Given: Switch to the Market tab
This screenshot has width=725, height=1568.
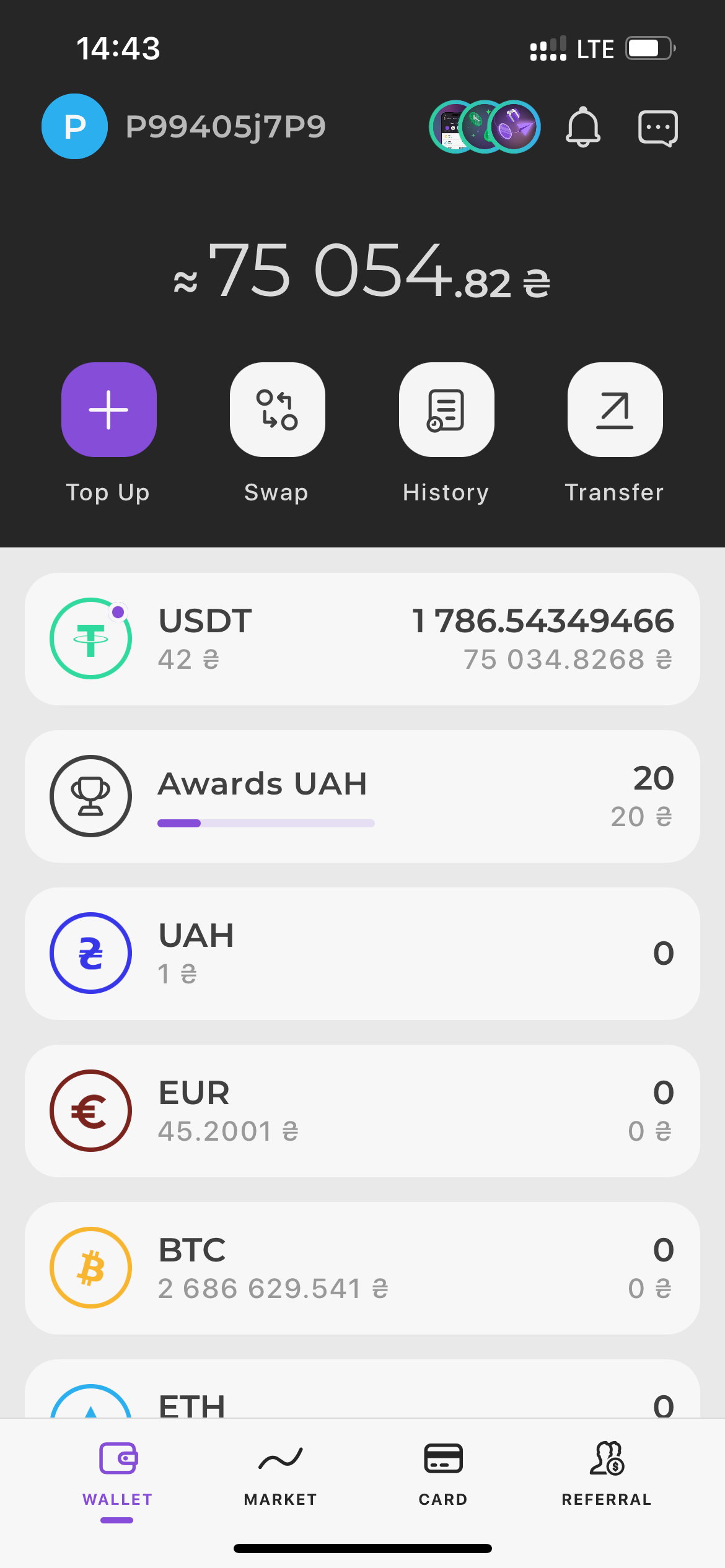Looking at the screenshot, I should click(280, 1473).
